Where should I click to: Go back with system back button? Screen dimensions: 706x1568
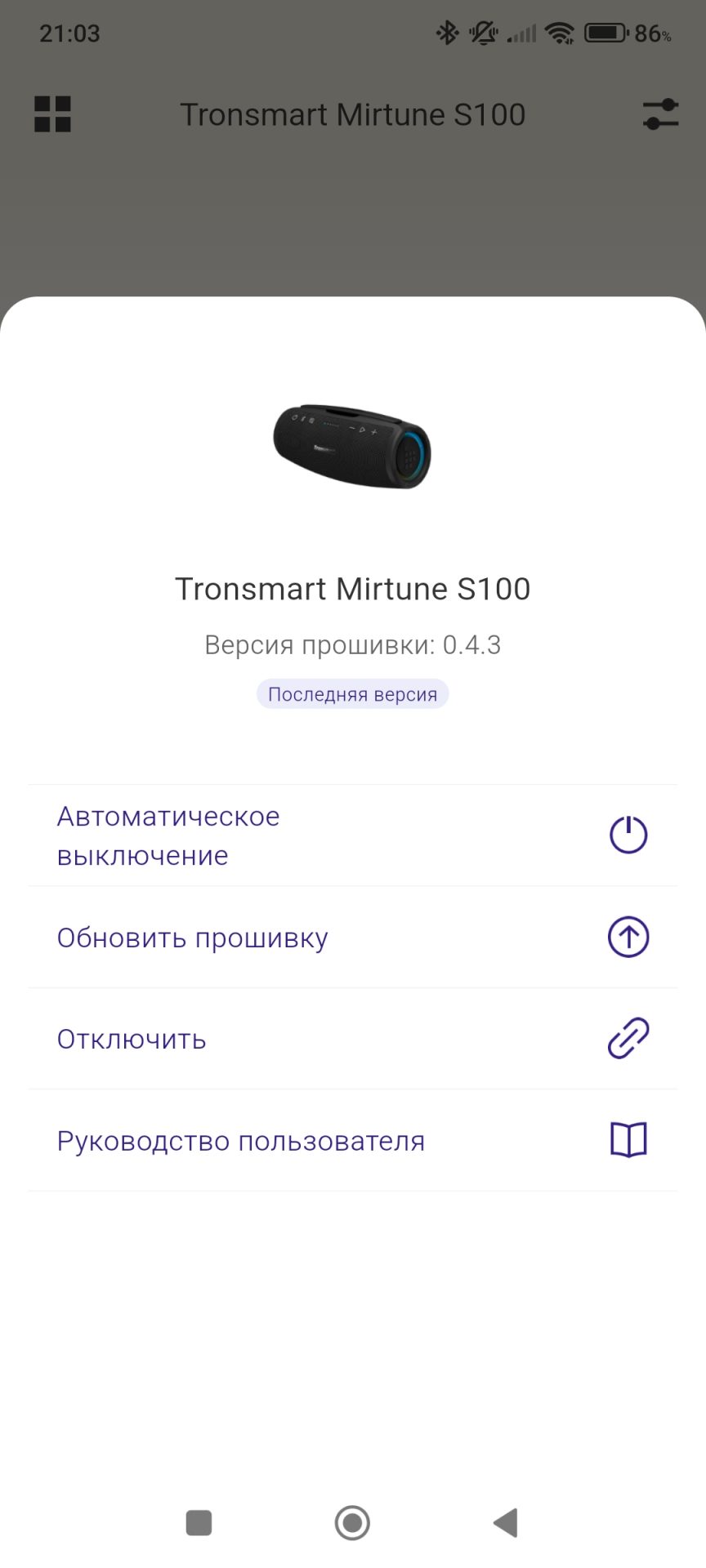[x=506, y=1523]
